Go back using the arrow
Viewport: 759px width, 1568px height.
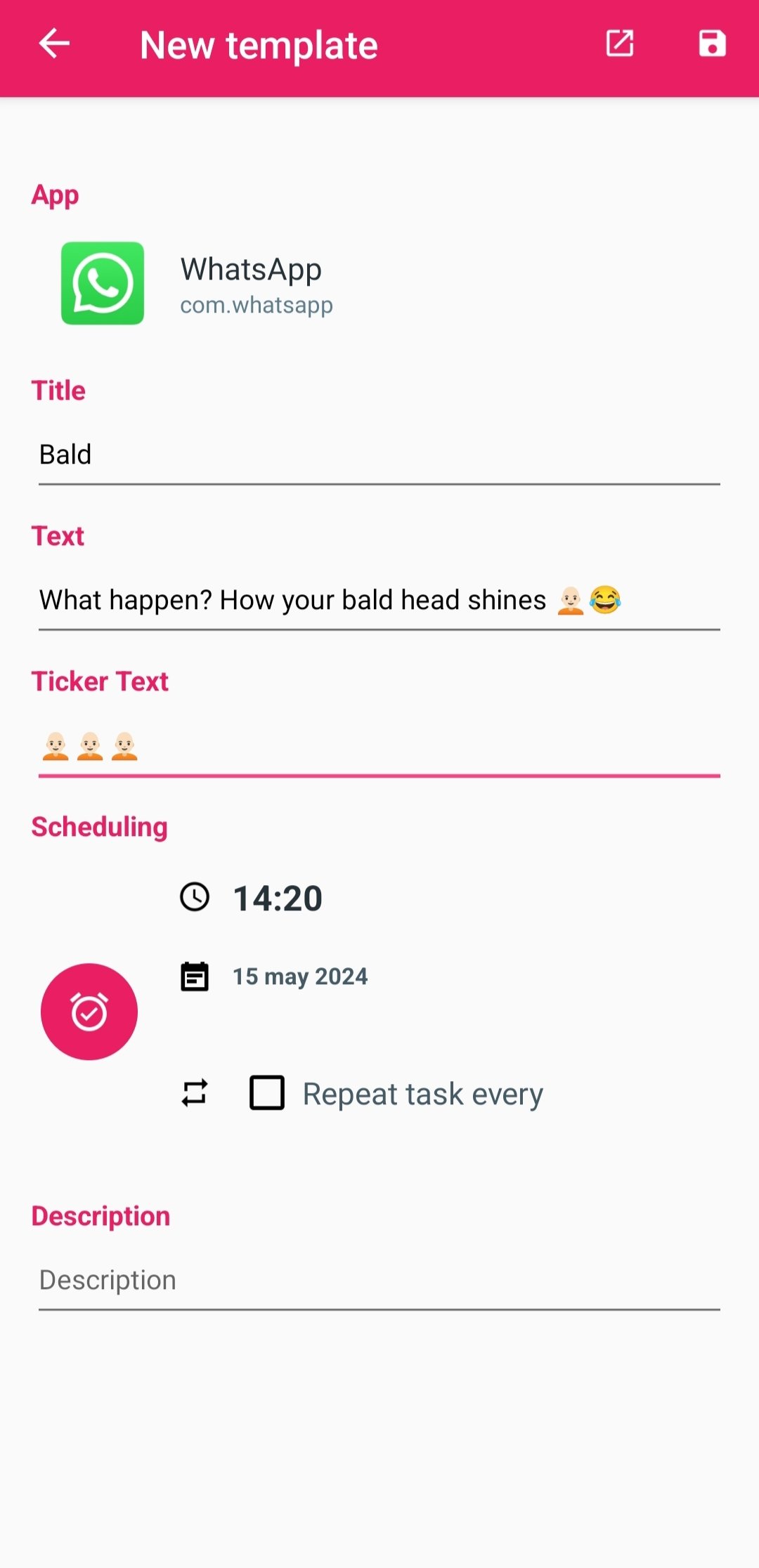tap(54, 44)
